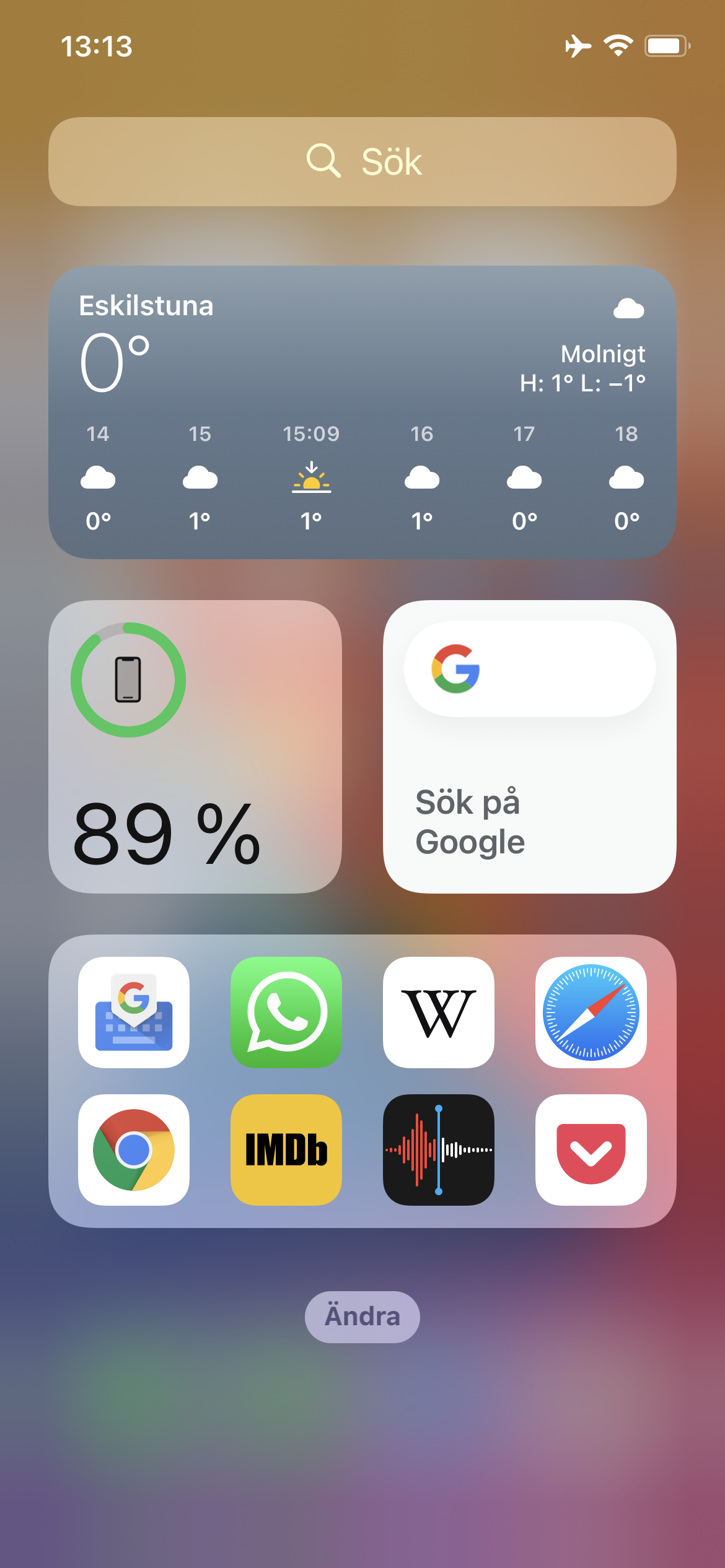
Task: Launch Safari browser
Action: click(591, 1013)
